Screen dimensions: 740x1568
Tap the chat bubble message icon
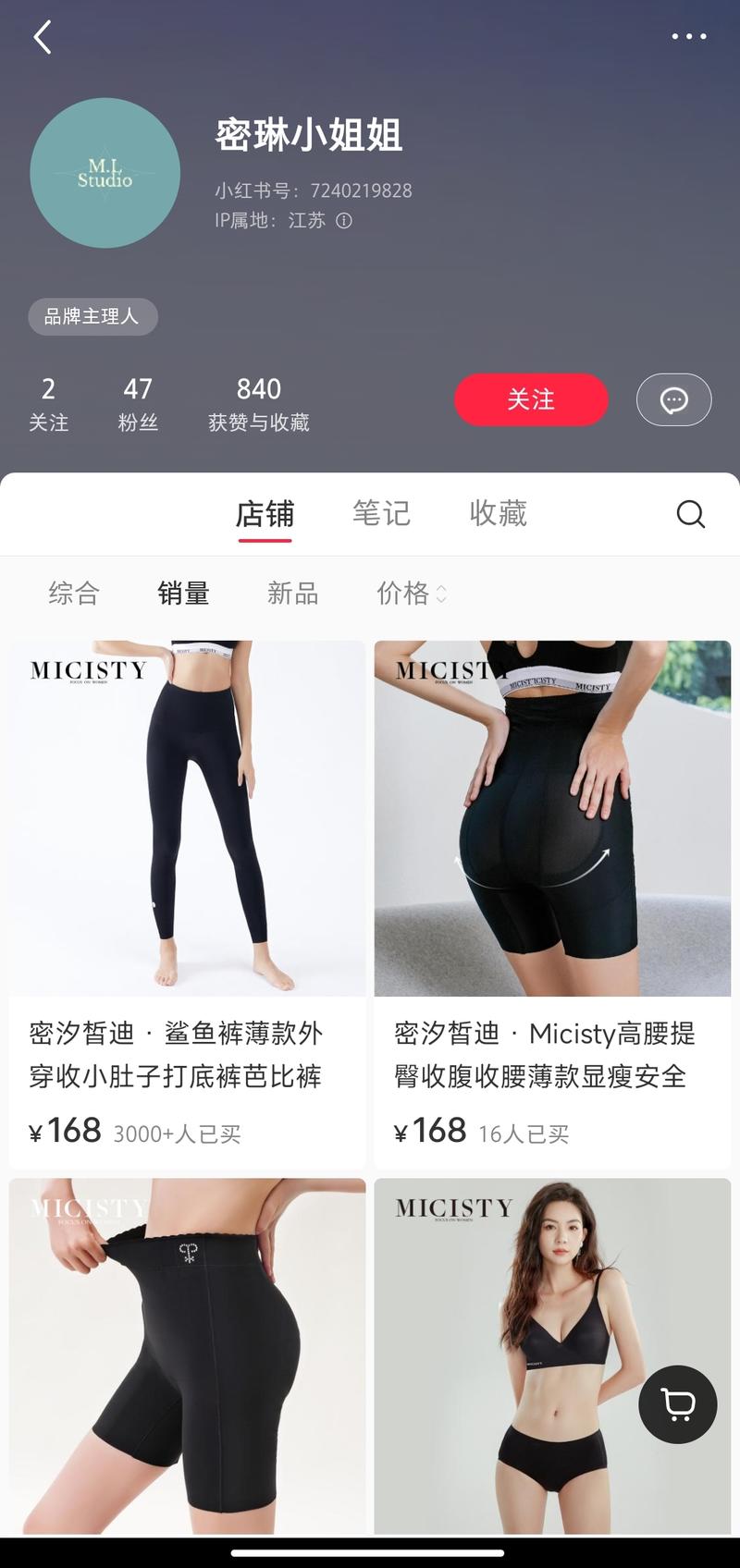click(x=673, y=399)
